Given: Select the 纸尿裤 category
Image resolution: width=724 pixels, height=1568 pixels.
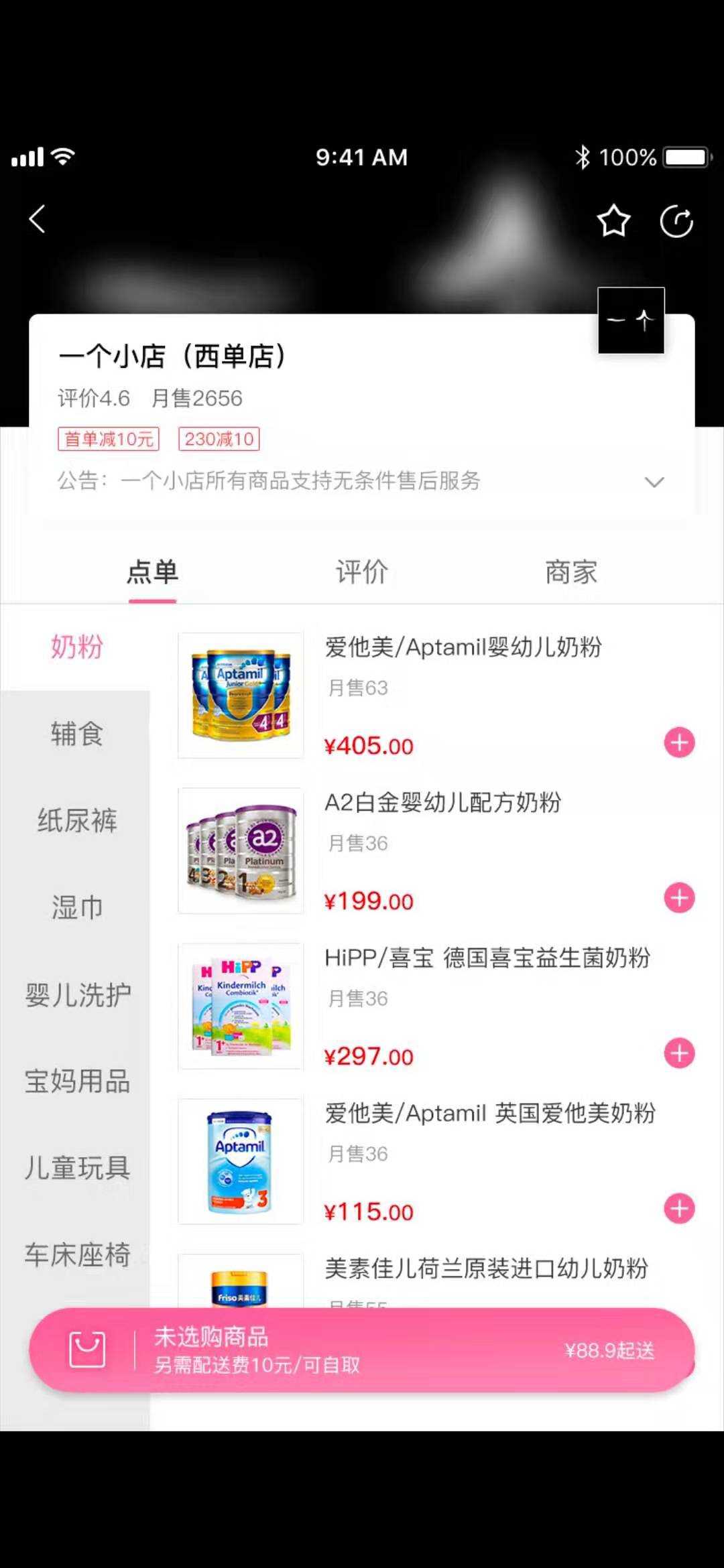Looking at the screenshot, I should [76, 821].
